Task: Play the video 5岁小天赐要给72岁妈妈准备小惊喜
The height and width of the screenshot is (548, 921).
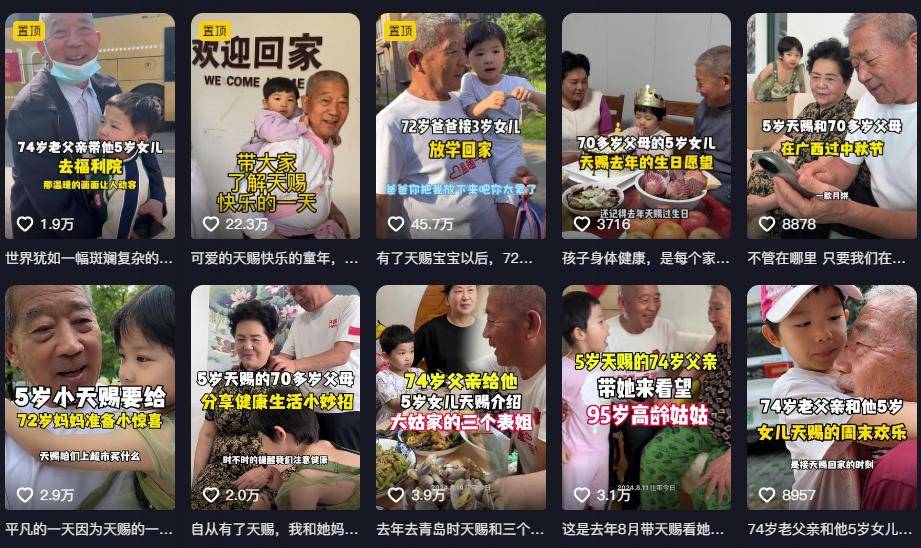Action: pyautogui.click(x=90, y=398)
